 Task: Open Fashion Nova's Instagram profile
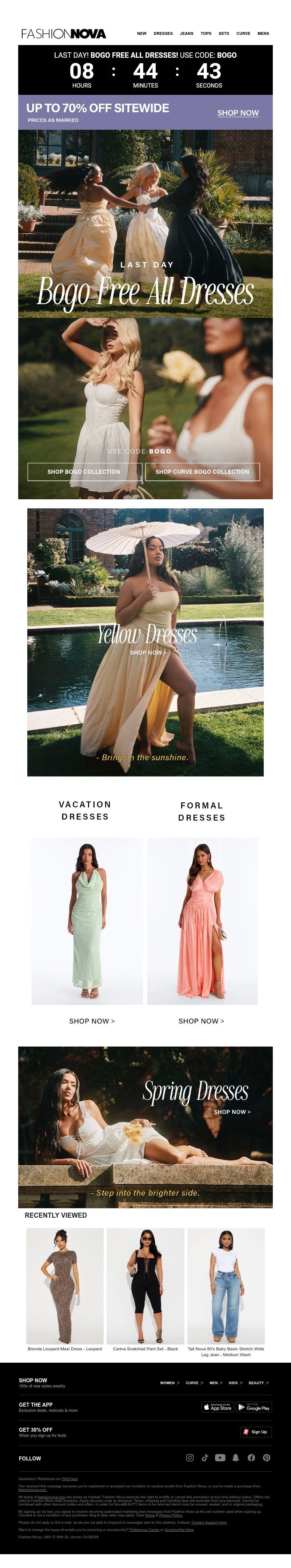pyautogui.click(x=190, y=1458)
